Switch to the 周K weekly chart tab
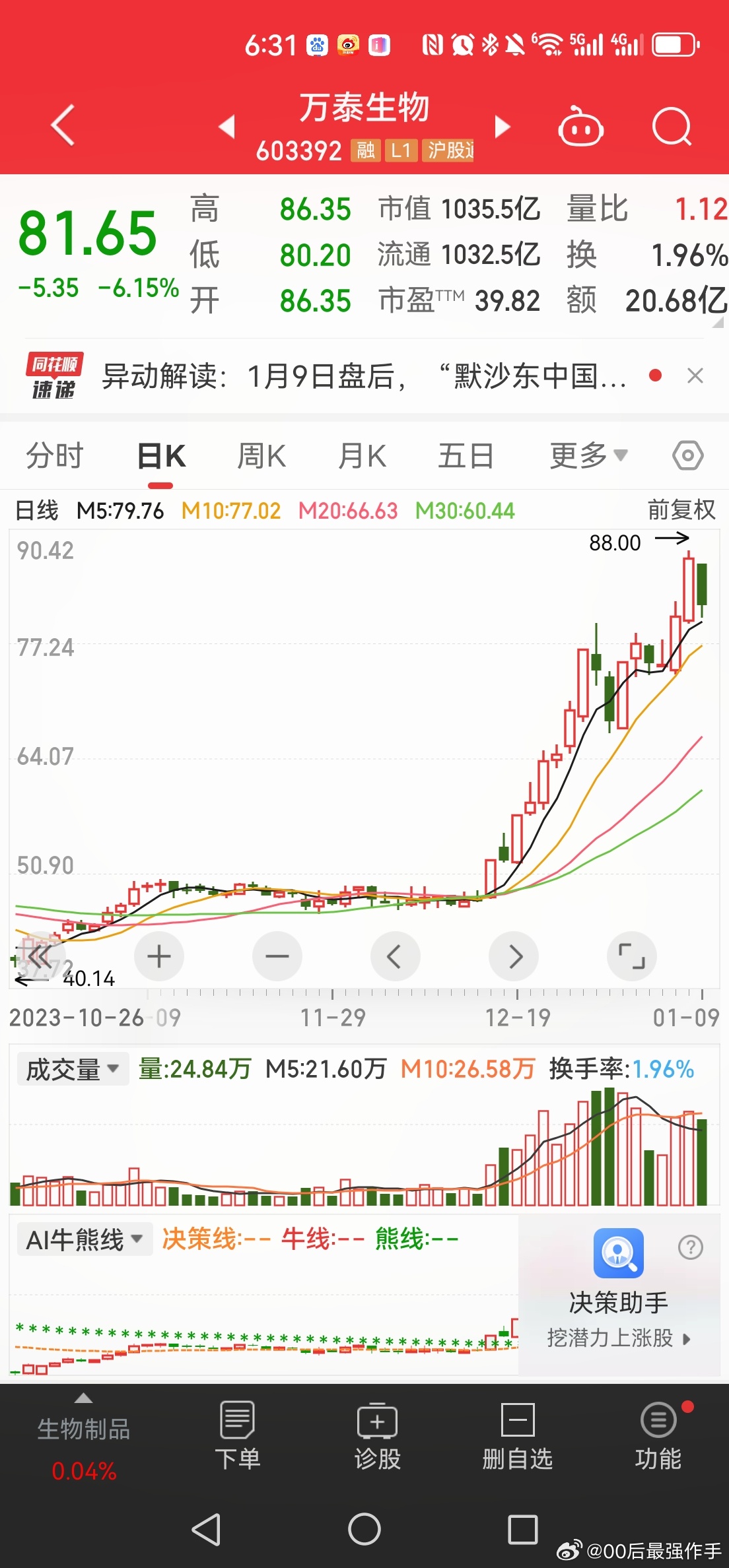 261,454
